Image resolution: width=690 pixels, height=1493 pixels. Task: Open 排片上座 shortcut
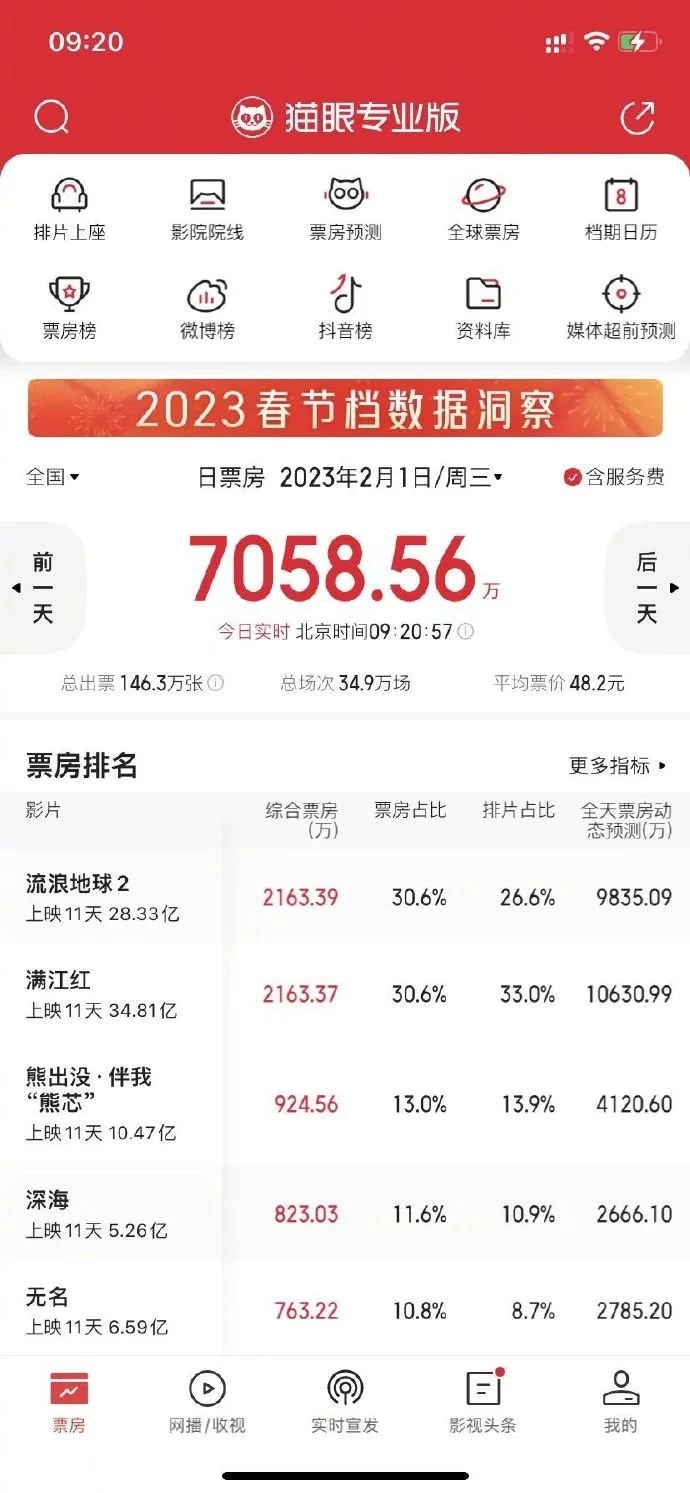[x=69, y=208]
